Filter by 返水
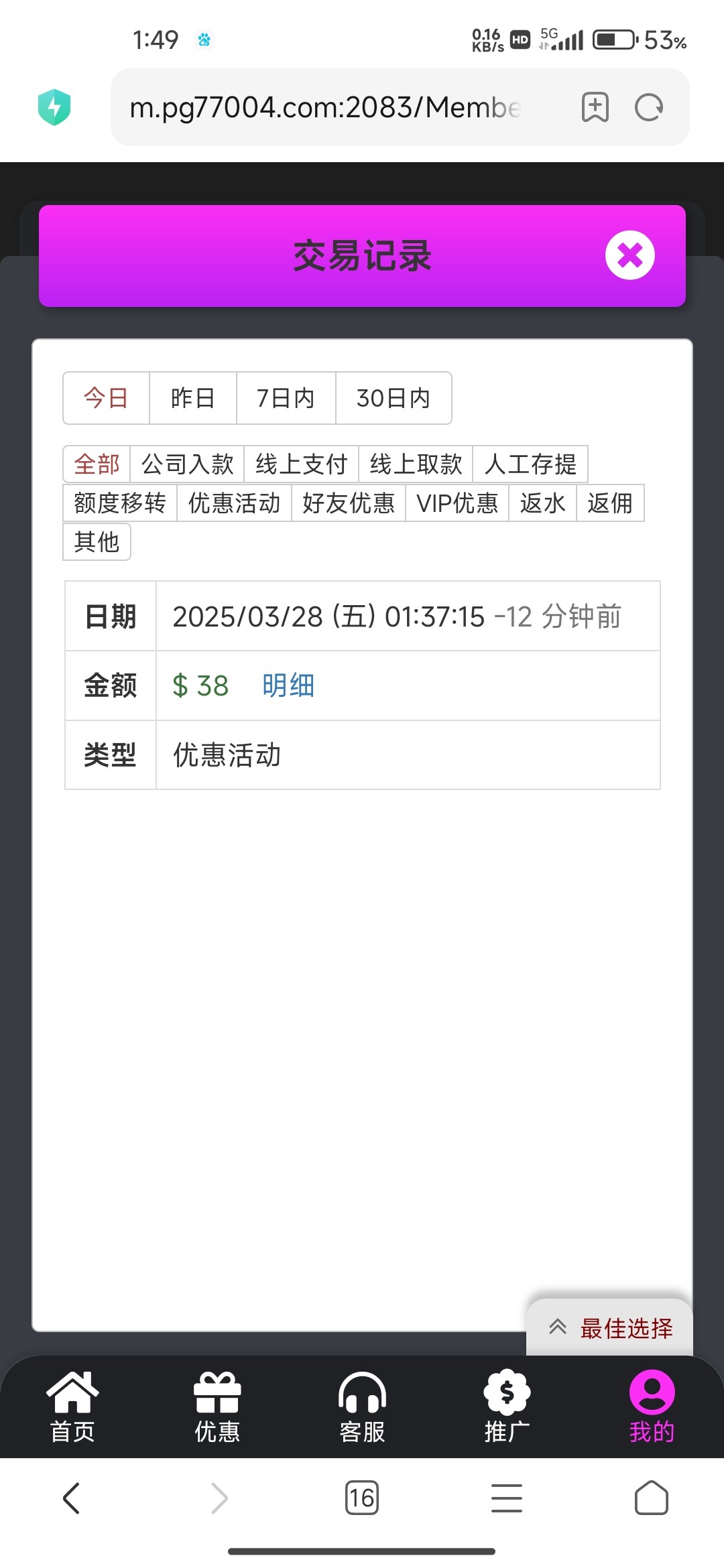This screenshot has width=724, height=1568. coord(542,503)
